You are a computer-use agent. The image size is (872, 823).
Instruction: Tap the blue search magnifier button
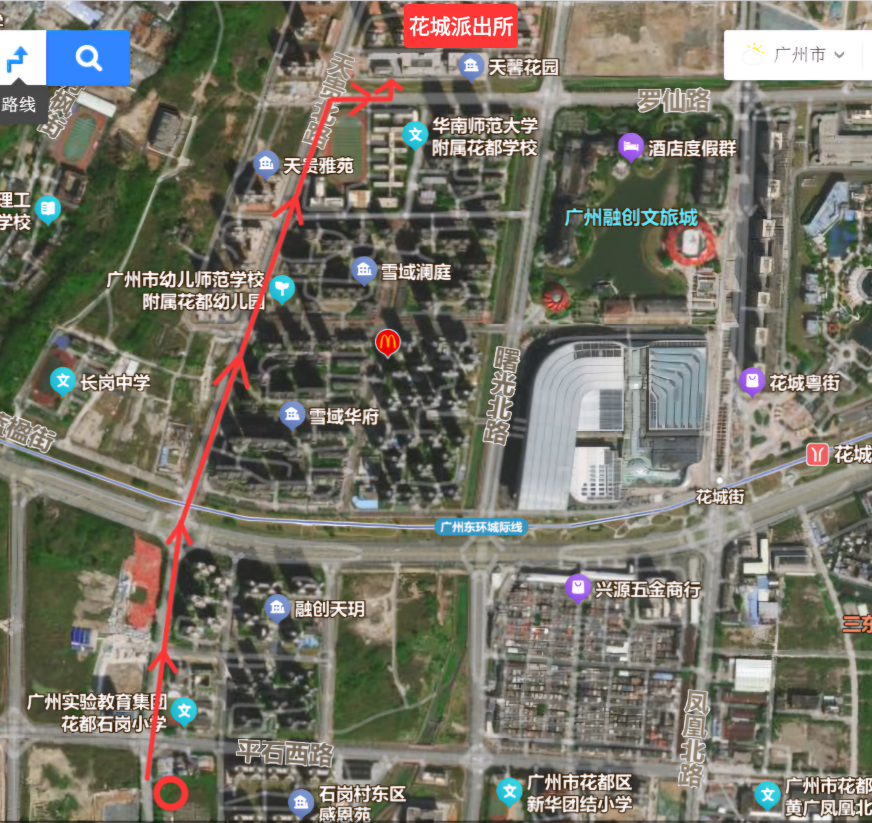coord(88,58)
